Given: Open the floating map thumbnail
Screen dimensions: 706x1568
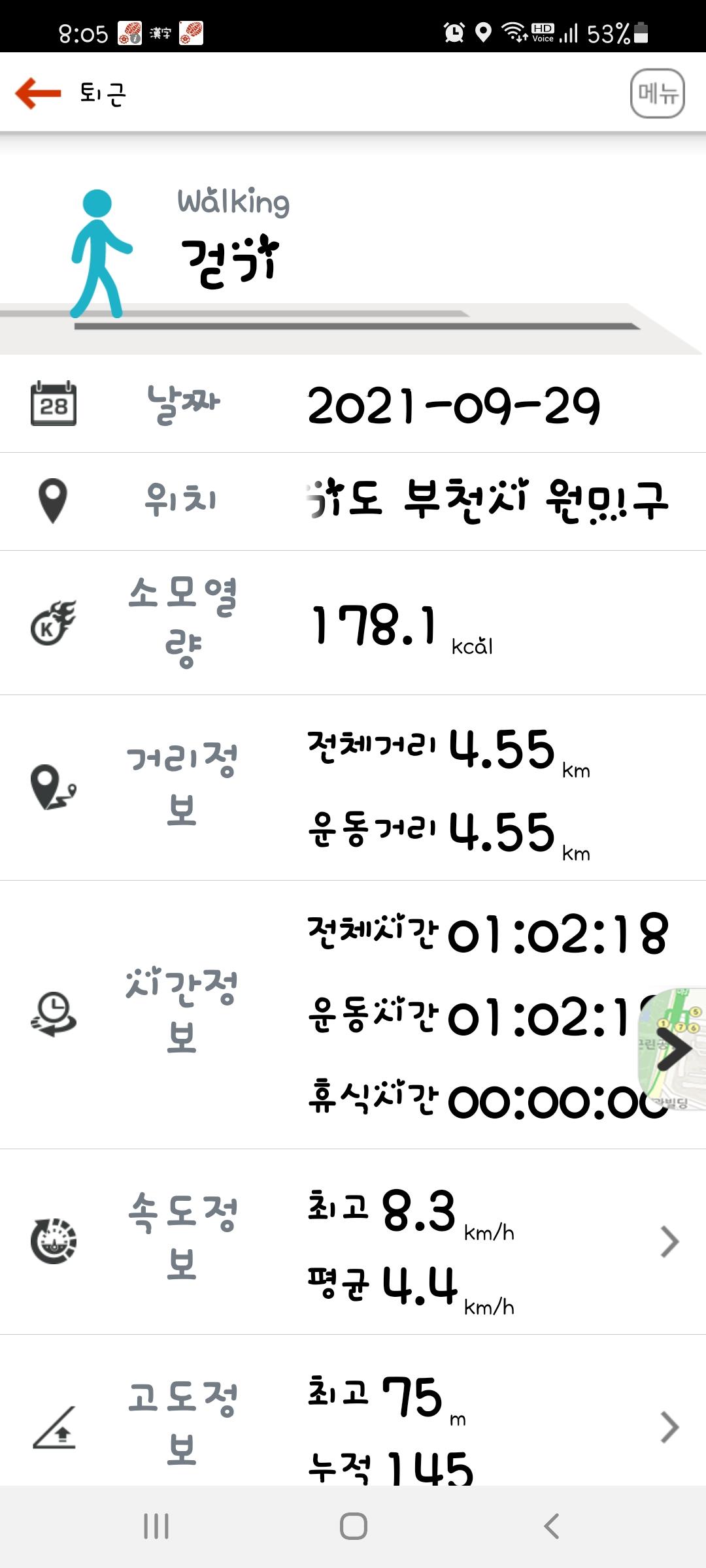Looking at the screenshot, I should [x=673, y=1049].
